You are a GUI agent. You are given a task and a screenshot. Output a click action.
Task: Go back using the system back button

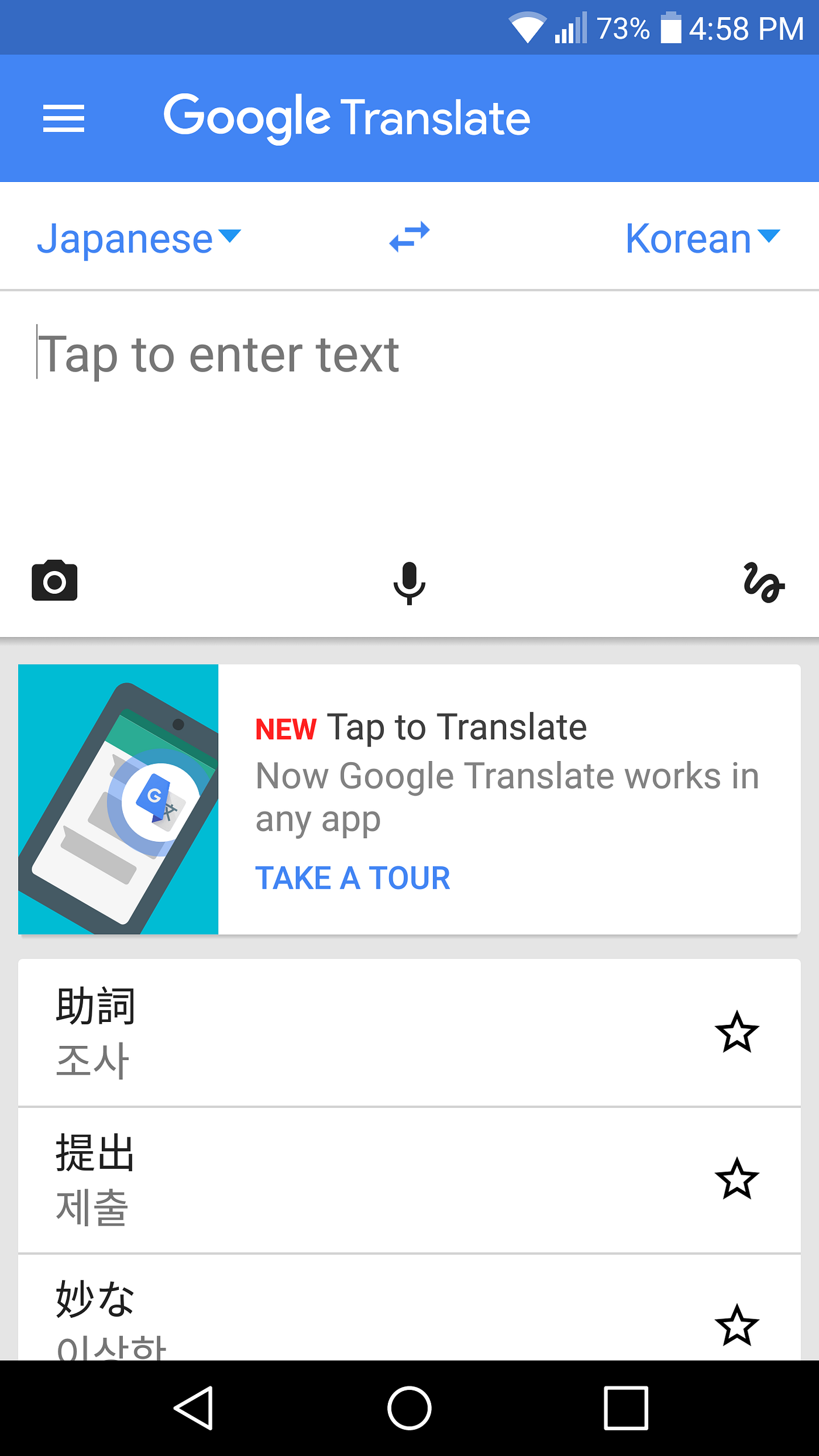click(194, 1408)
